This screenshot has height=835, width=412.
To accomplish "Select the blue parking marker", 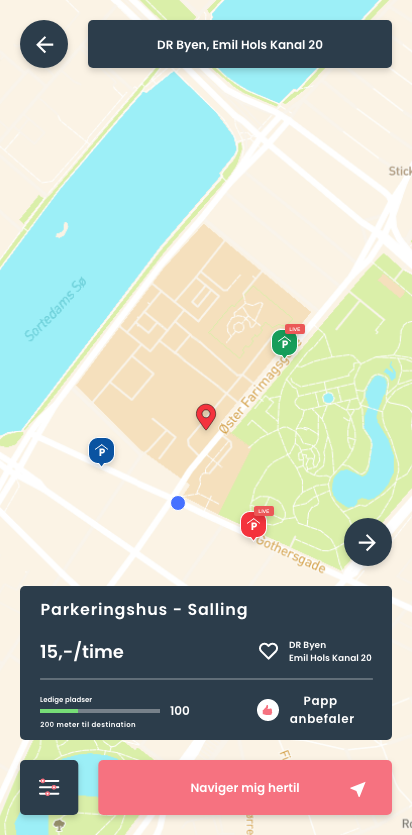I will tap(101, 452).
